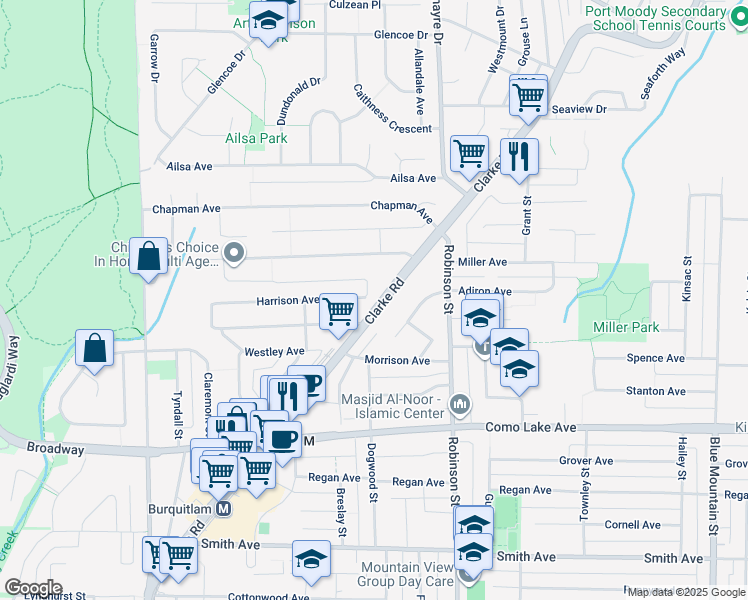Open the school marker near Breslay St
This screenshot has height=600, width=748.
coord(311,560)
